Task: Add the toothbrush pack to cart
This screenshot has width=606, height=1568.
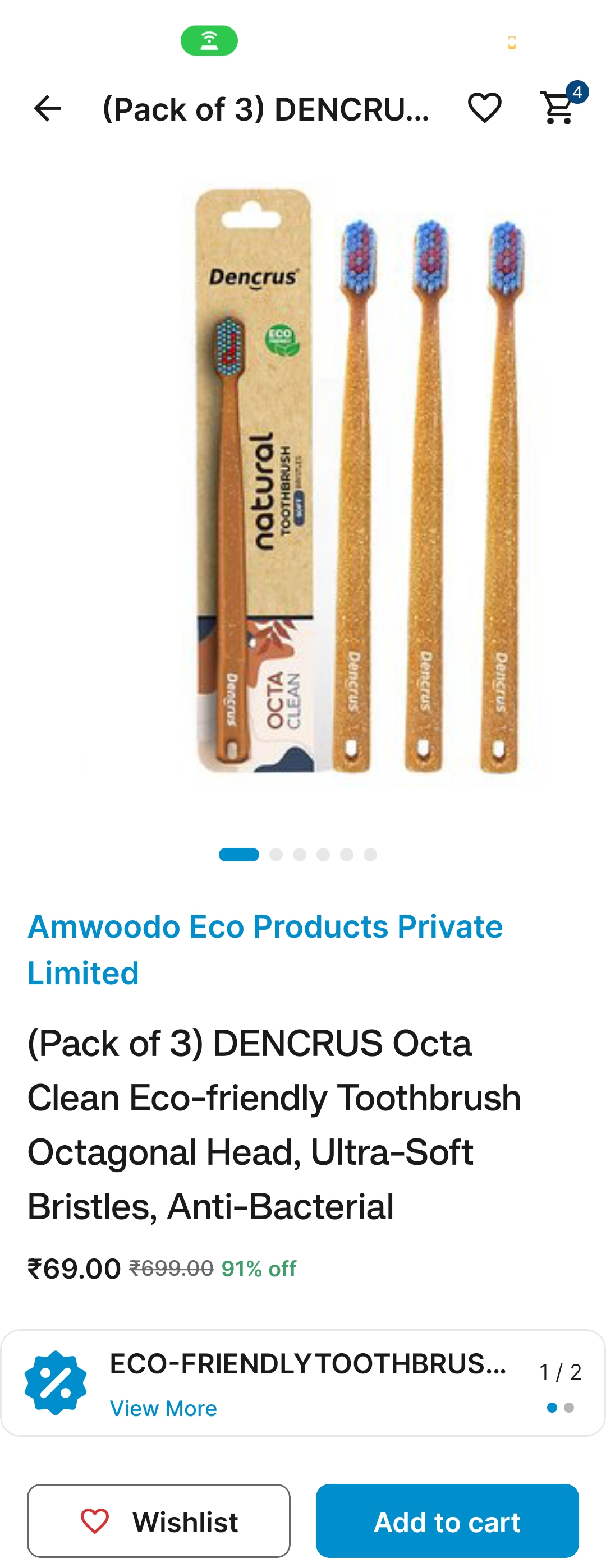Action: pos(447,1520)
